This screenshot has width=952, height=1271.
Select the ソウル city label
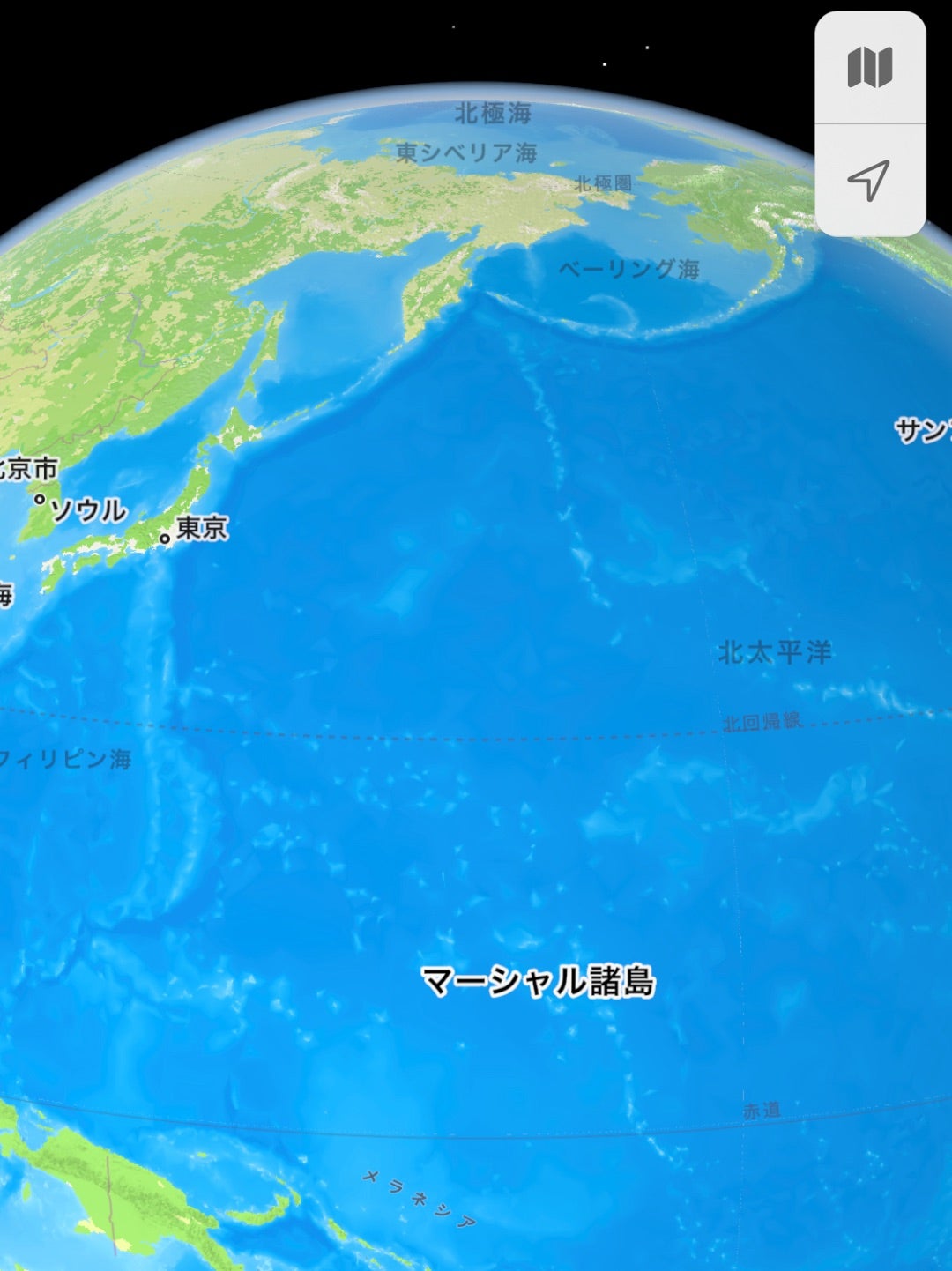(x=86, y=509)
